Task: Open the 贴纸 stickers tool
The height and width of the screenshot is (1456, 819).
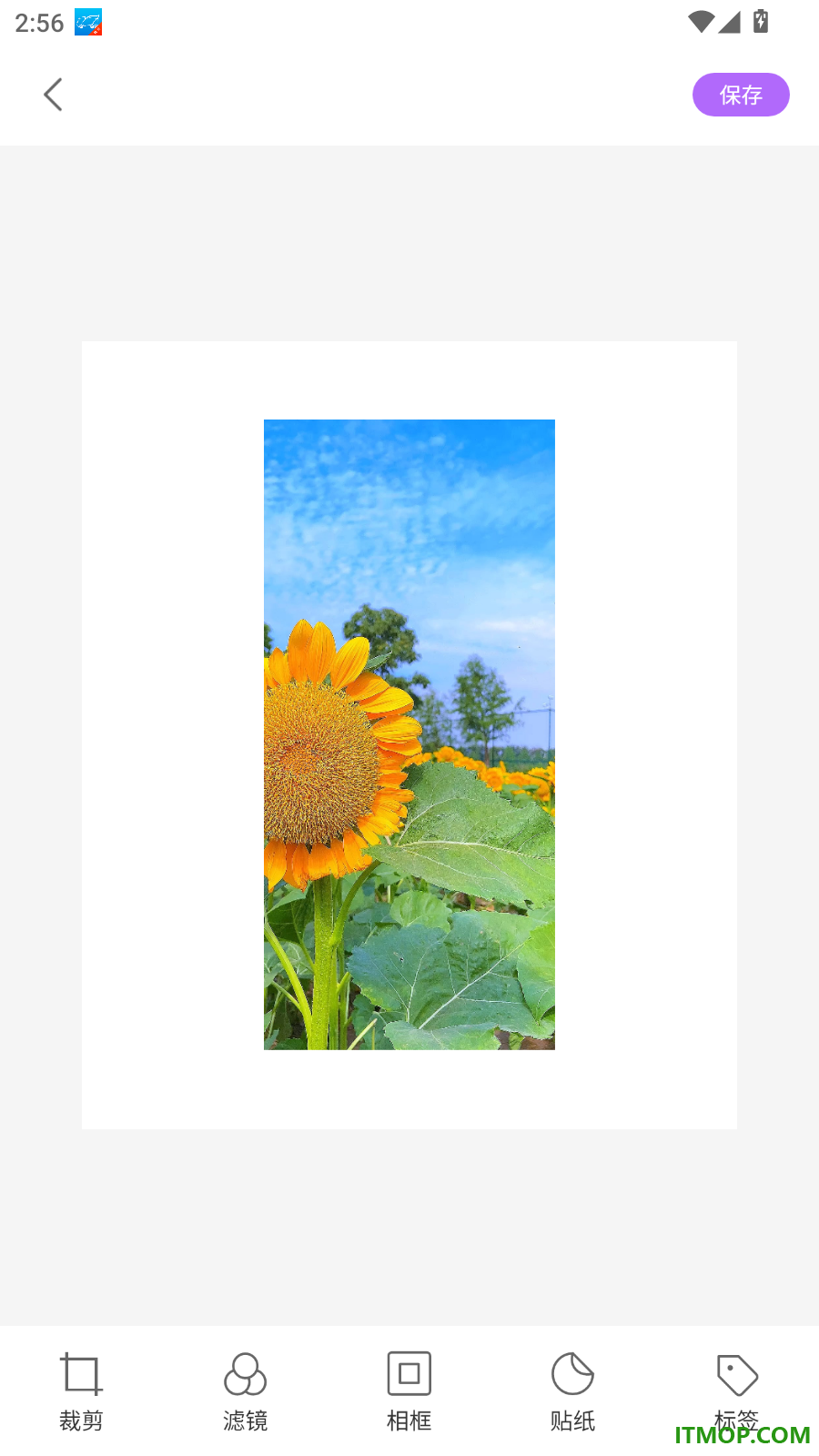Action: tap(573, 1392)
